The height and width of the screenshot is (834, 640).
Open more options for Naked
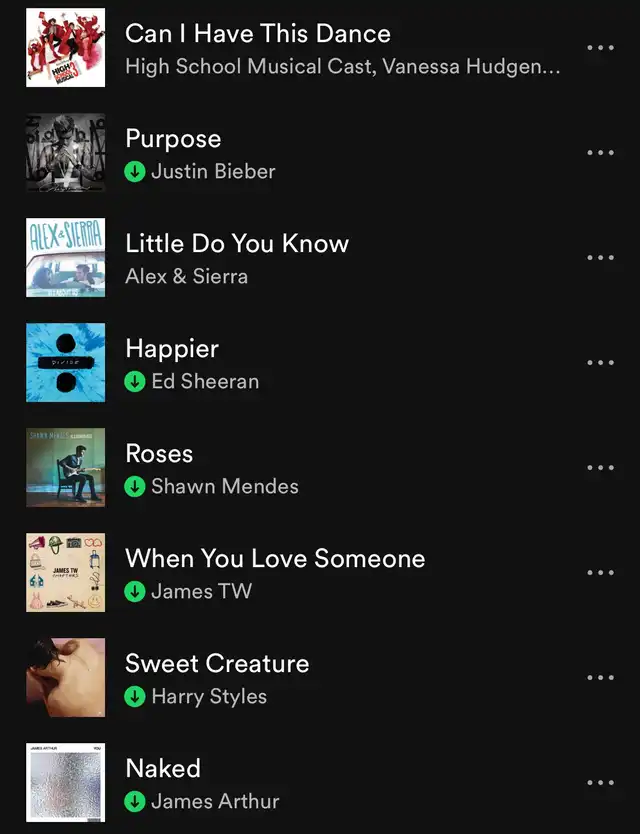[600, 783]
